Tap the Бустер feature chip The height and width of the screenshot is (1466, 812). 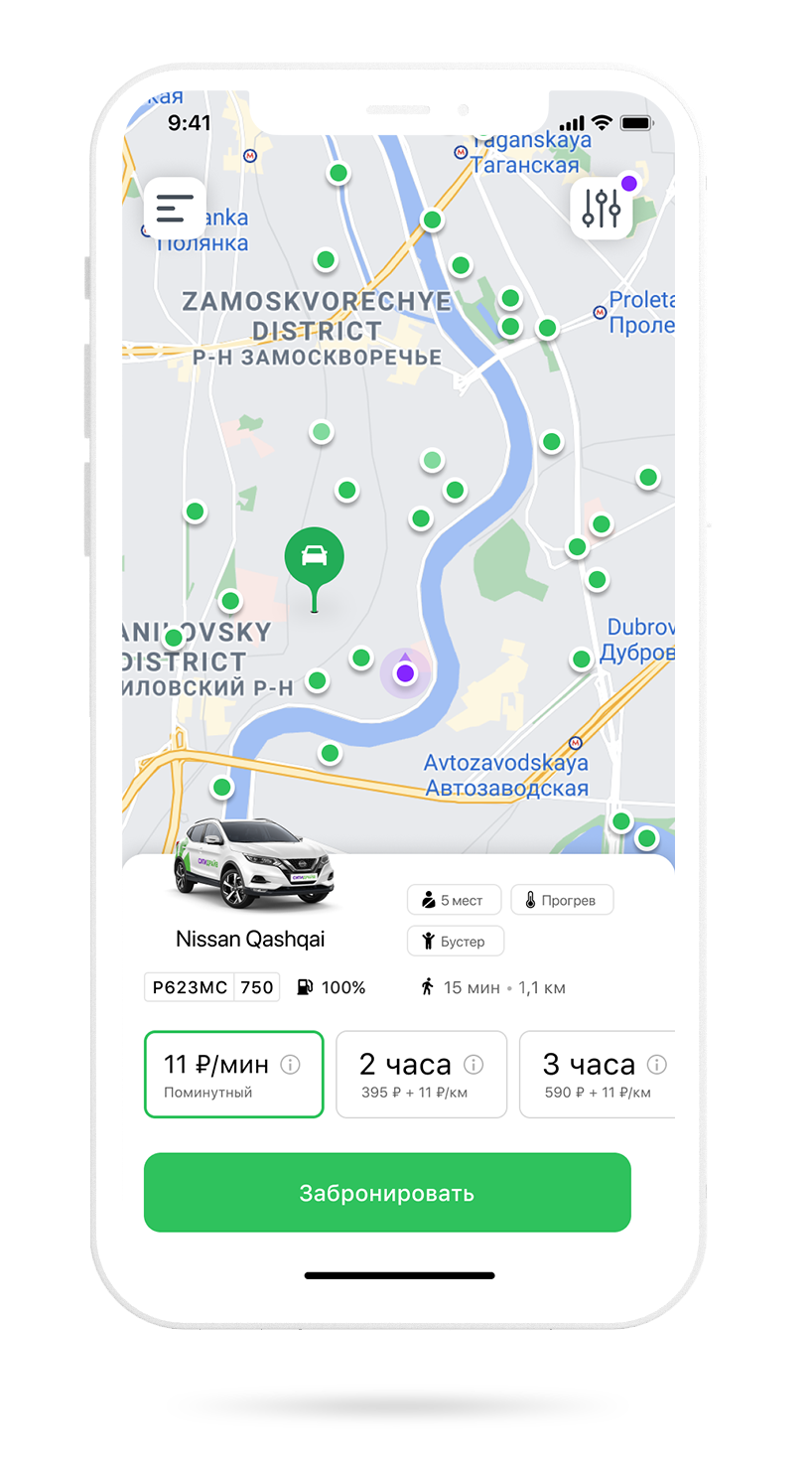[456, 941]
